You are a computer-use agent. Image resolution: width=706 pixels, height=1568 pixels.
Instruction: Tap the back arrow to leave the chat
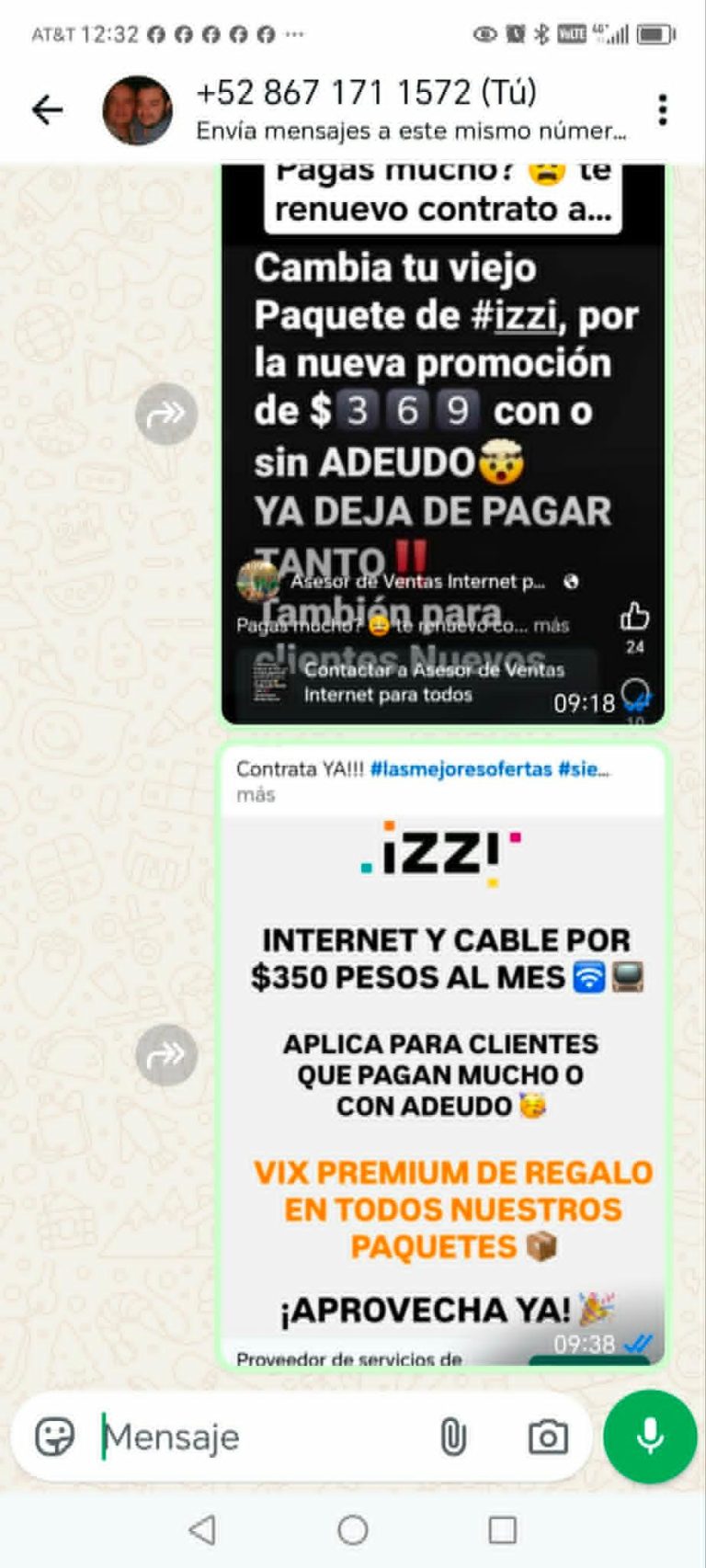pos(45,108)
